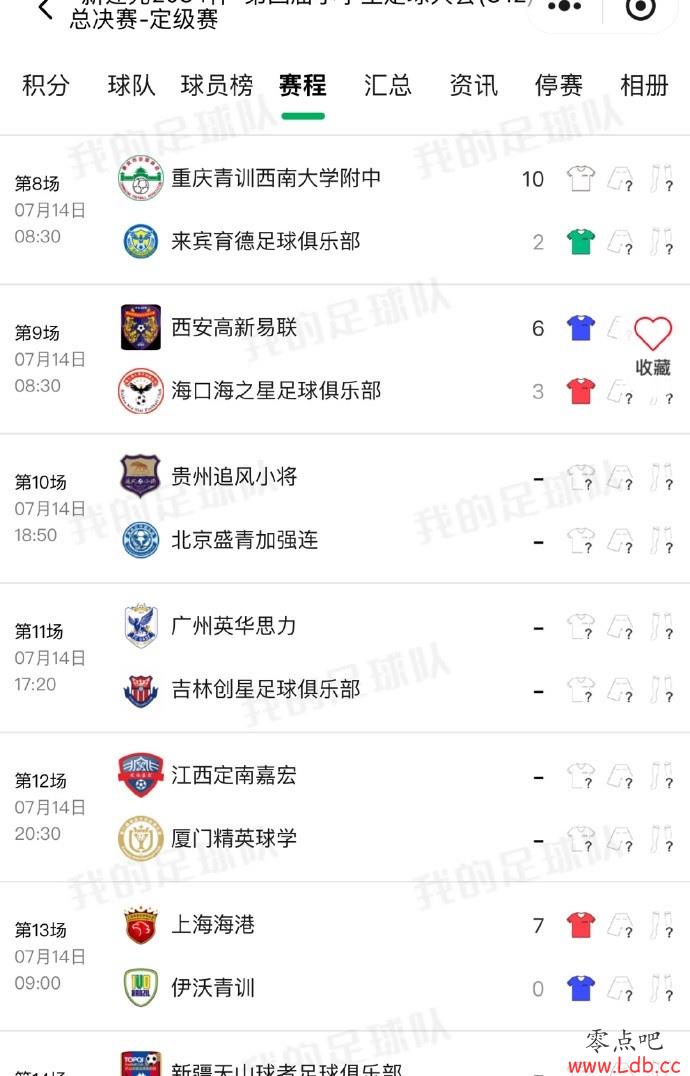View match 第10场 with 贵州追风小将

point(234,478)
